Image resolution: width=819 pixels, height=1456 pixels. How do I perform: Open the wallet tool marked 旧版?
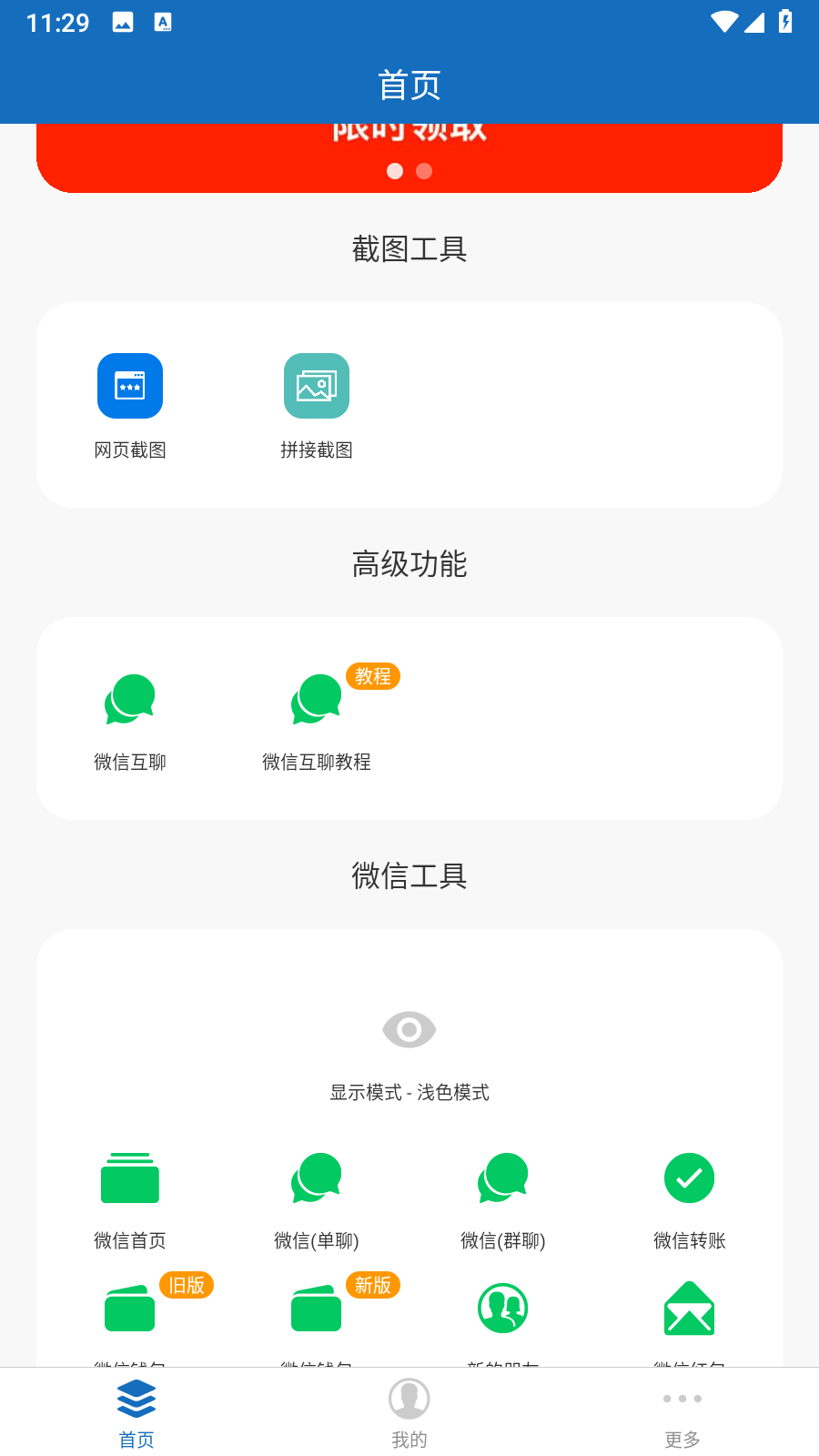(130, 1309)
